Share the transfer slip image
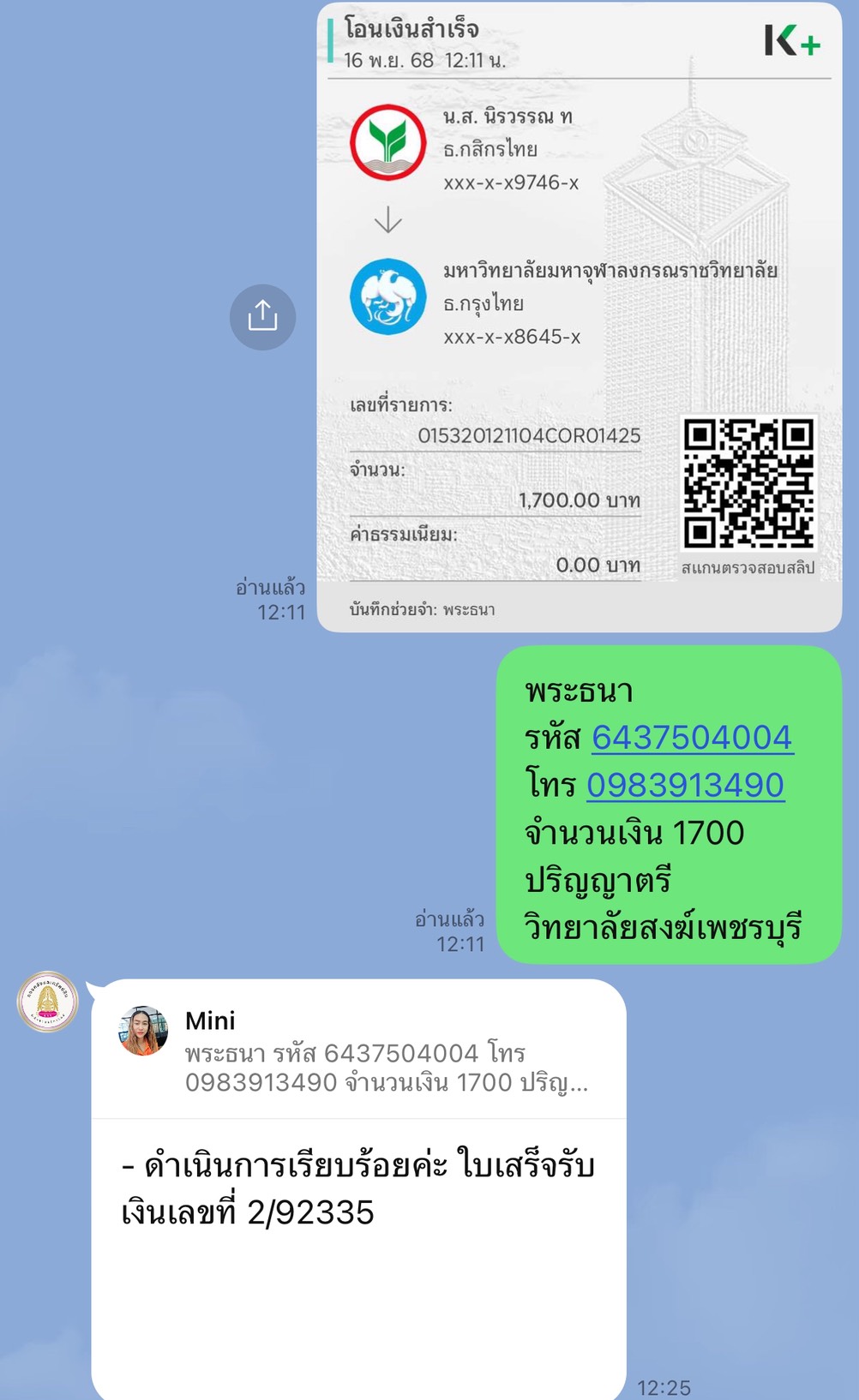 tap(262, 317)
